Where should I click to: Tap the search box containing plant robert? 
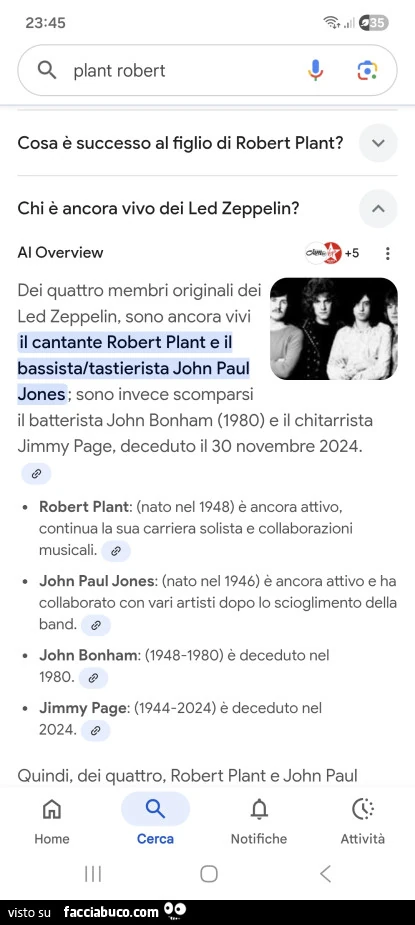point(207,71)
